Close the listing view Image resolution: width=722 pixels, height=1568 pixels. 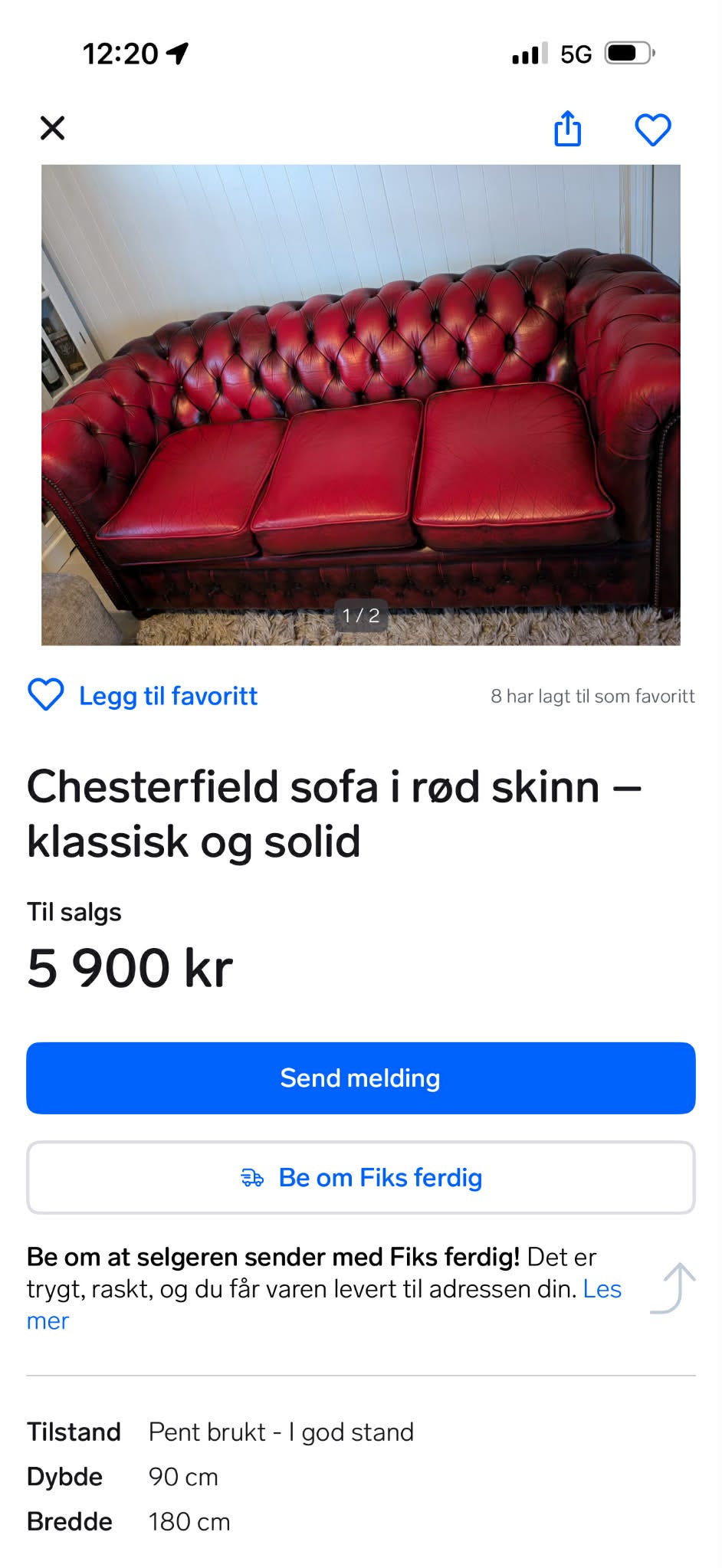click(x=52, y=129)
